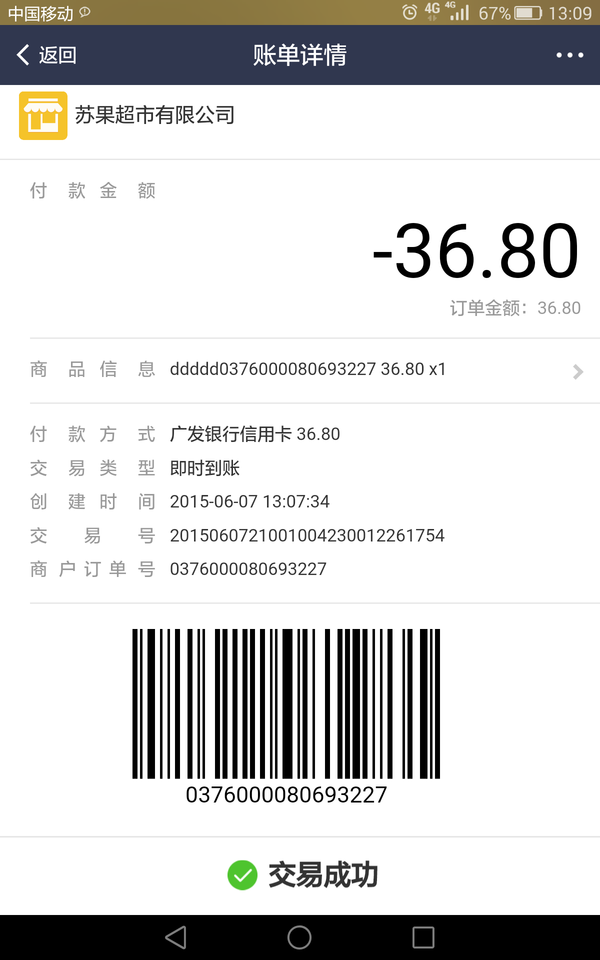Open the recent apps button

pos(423,937)
